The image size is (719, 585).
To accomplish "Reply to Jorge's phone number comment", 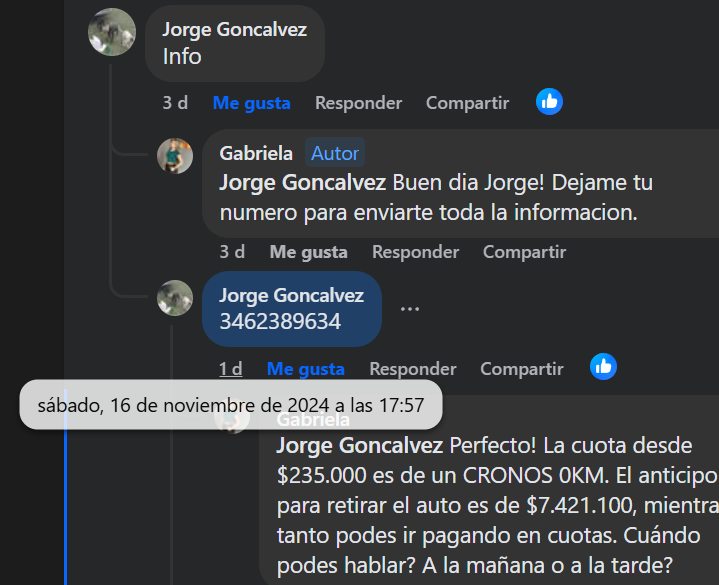I will [412, 369].
